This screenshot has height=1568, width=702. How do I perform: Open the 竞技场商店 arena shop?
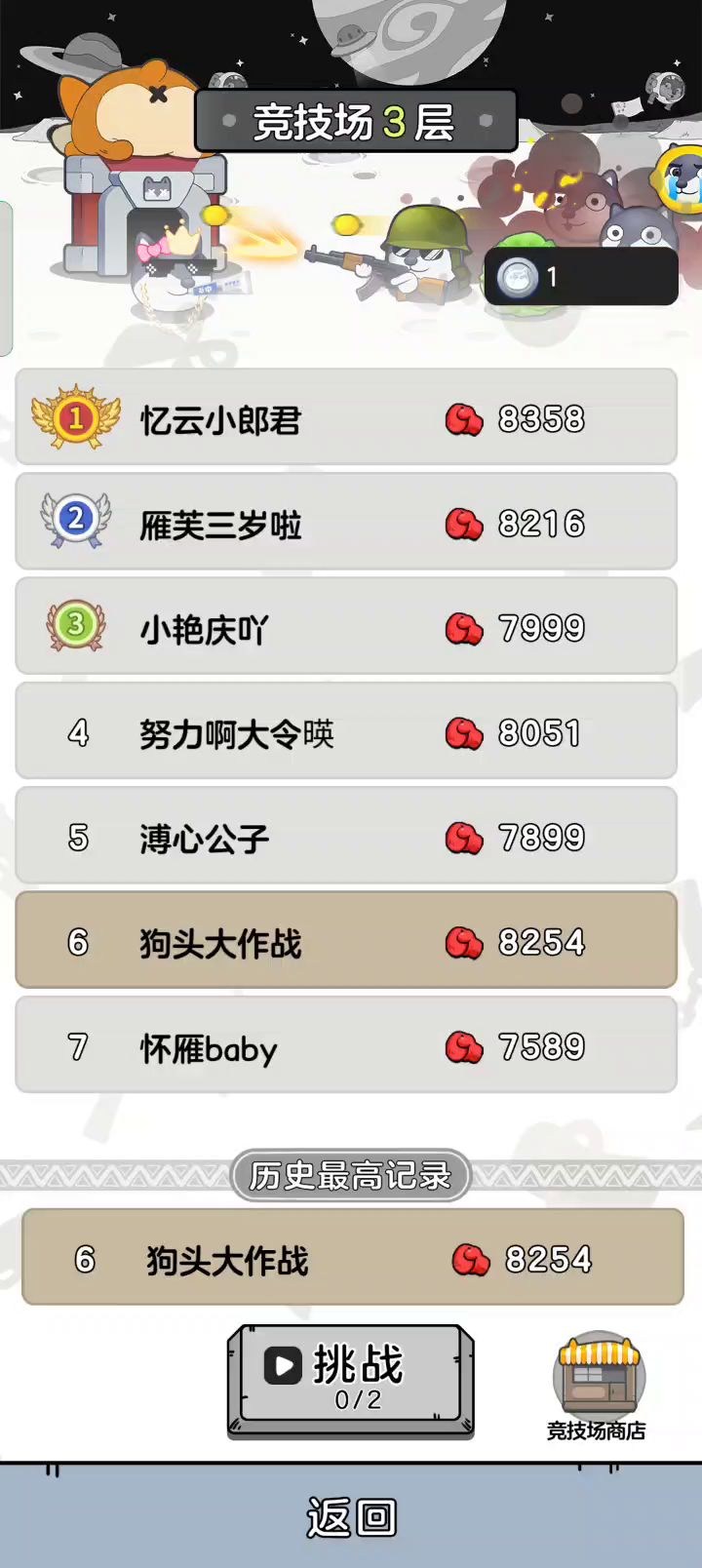tap(598, 1386)
